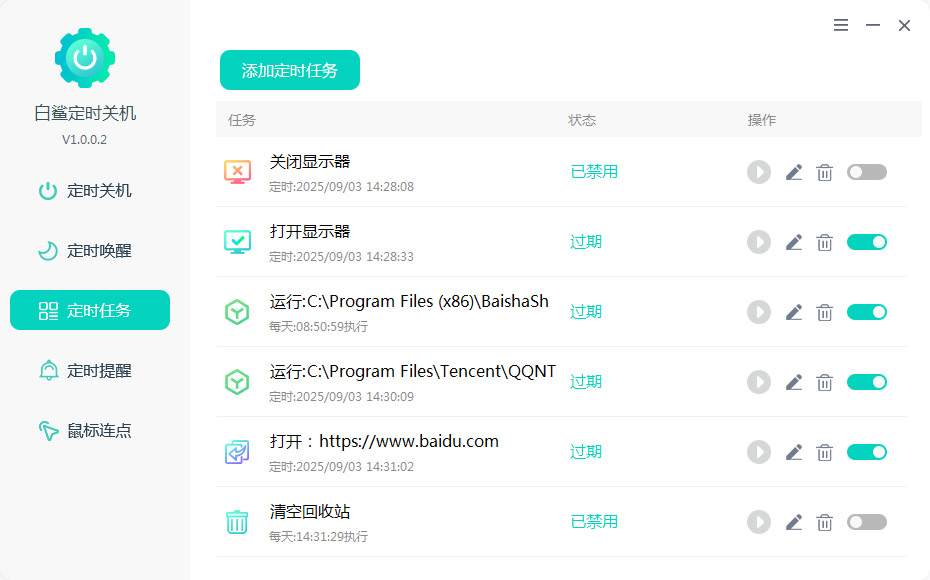Enable the 关闭显示器 task switch

point(866,172)
